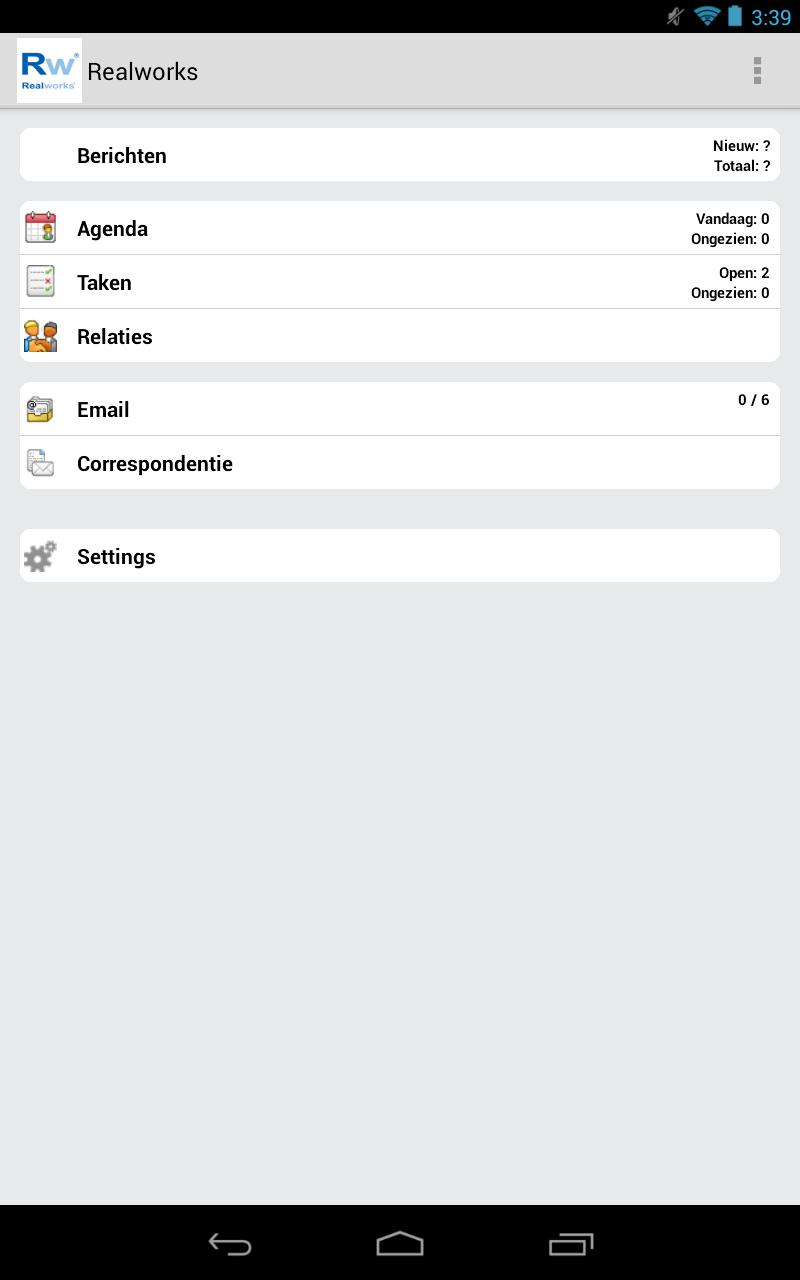Go to Taken list

coord(400,283)
